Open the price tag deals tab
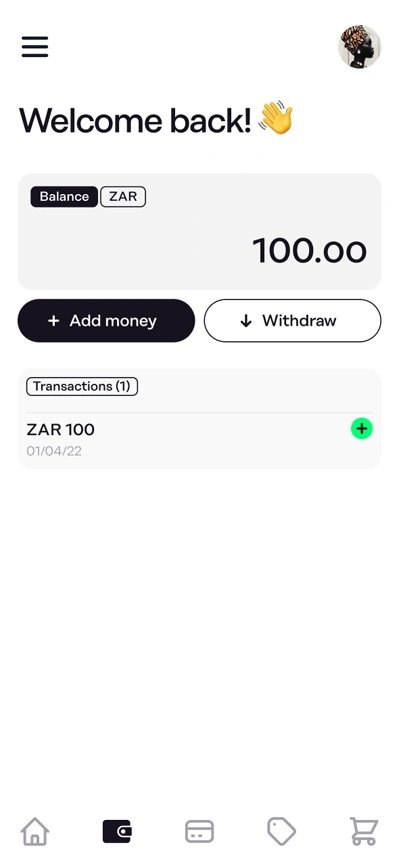This screenshot has height=864, width=400. coord(282,831)
